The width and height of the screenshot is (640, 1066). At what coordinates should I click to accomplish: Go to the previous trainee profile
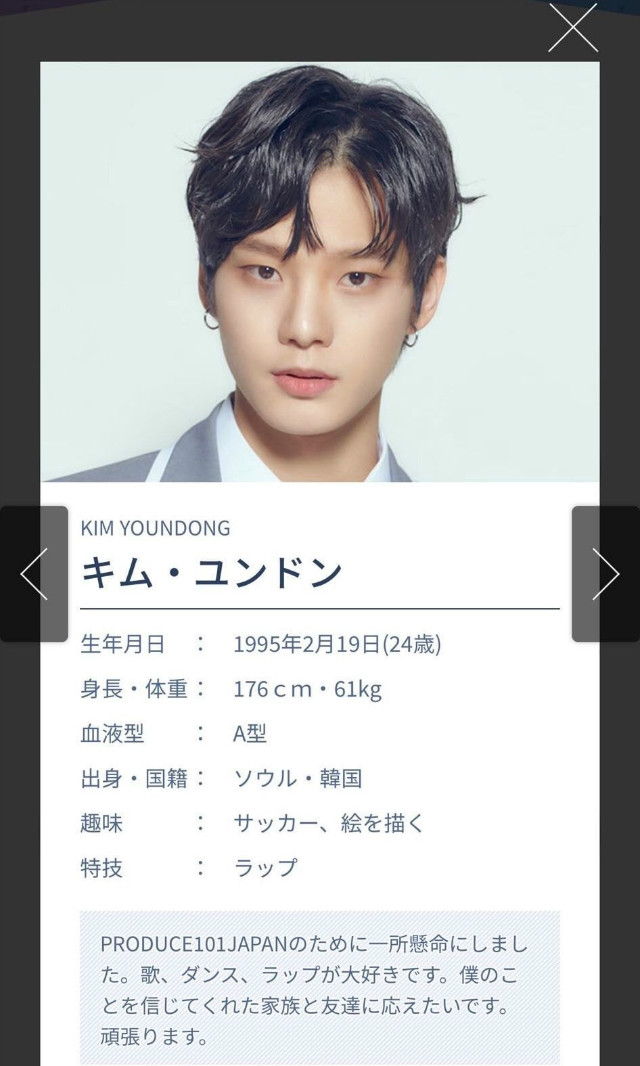pyautogui.click(x=33, y=573)
